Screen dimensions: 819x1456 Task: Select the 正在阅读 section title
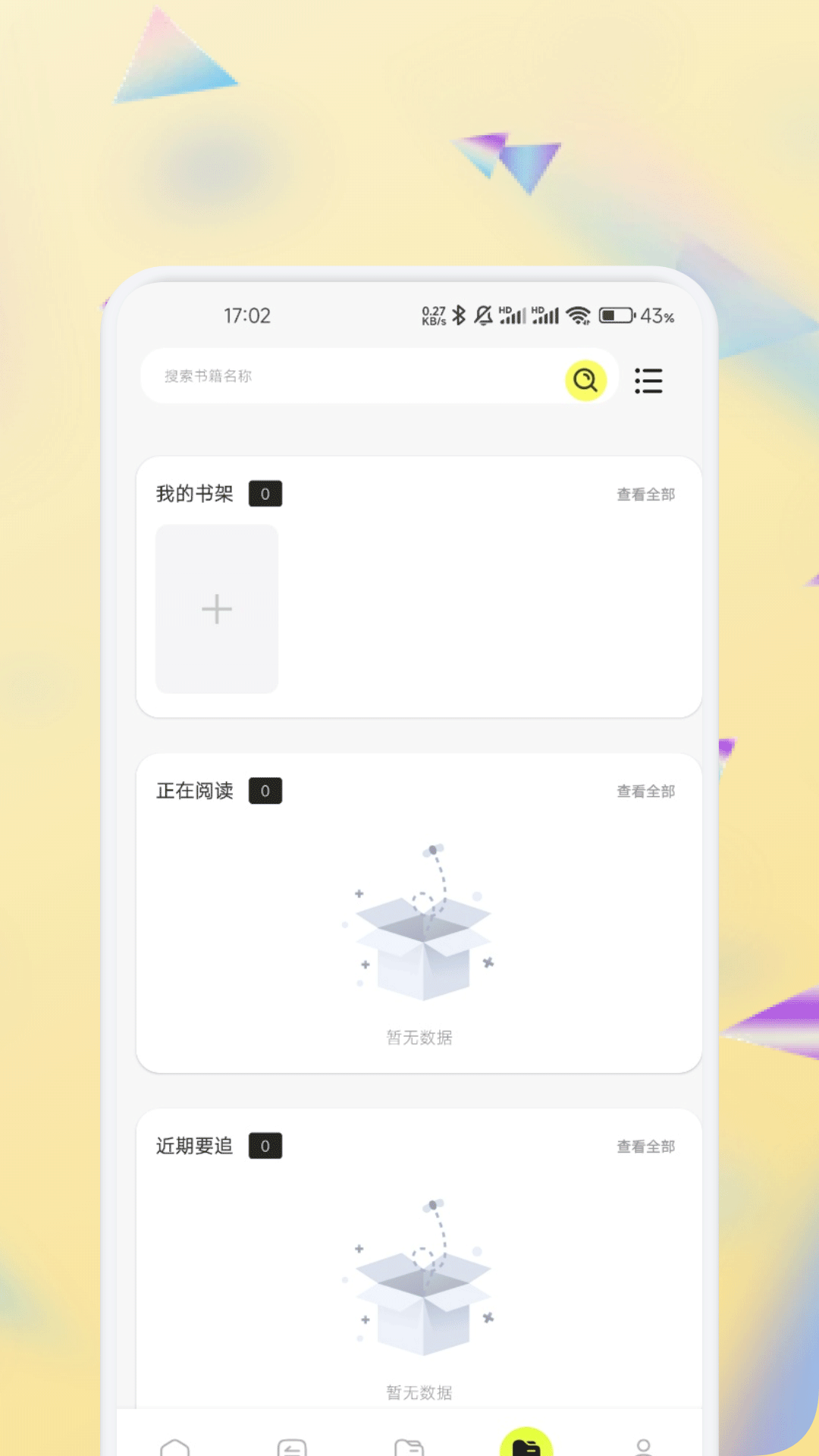click(x=194, y=791)
